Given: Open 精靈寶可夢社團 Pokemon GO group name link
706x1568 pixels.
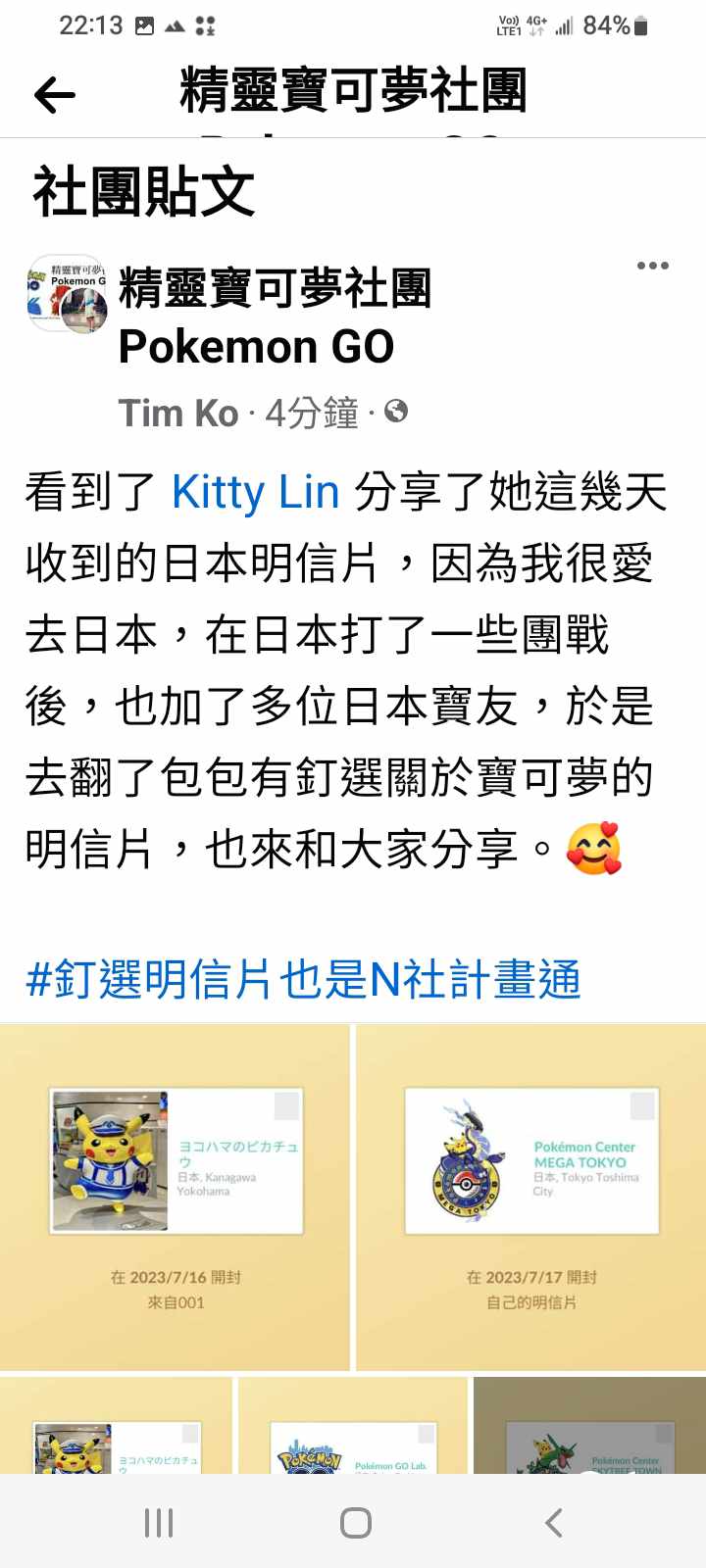Looking at the screenshot, I should click(x=275, y=317).
